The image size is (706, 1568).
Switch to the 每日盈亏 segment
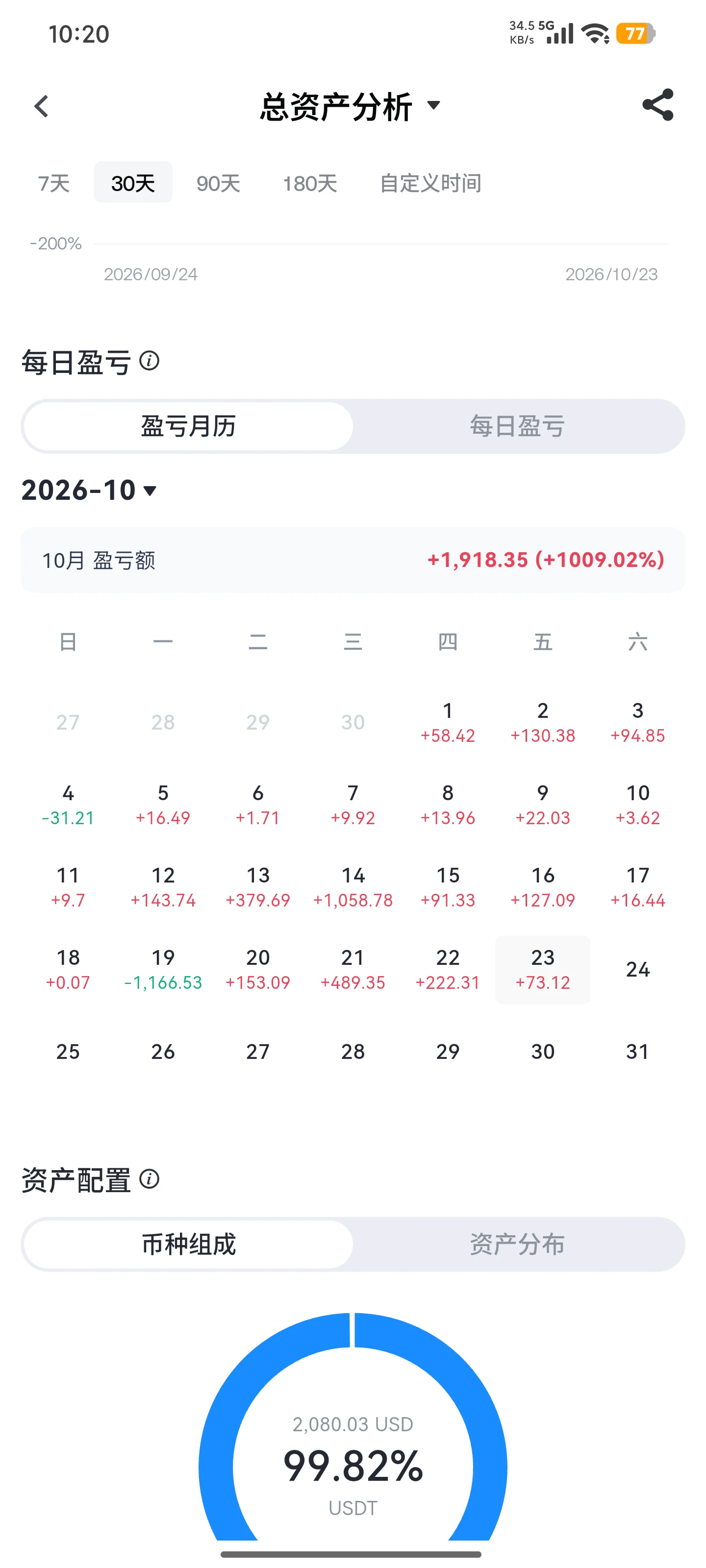pos(517,426)
